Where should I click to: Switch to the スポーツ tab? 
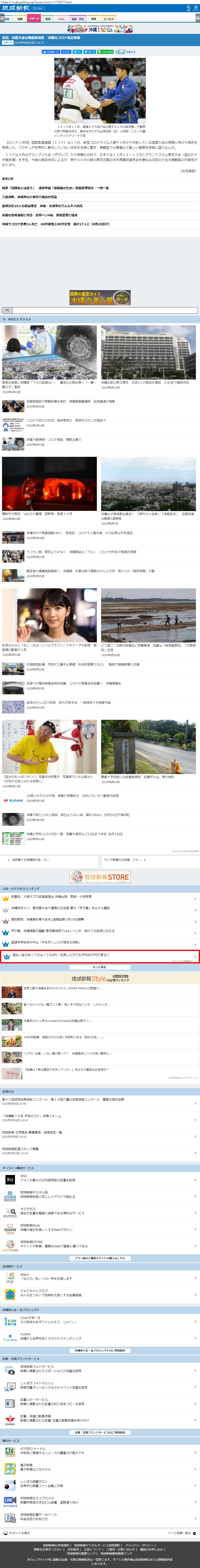[x=34, y=19]
